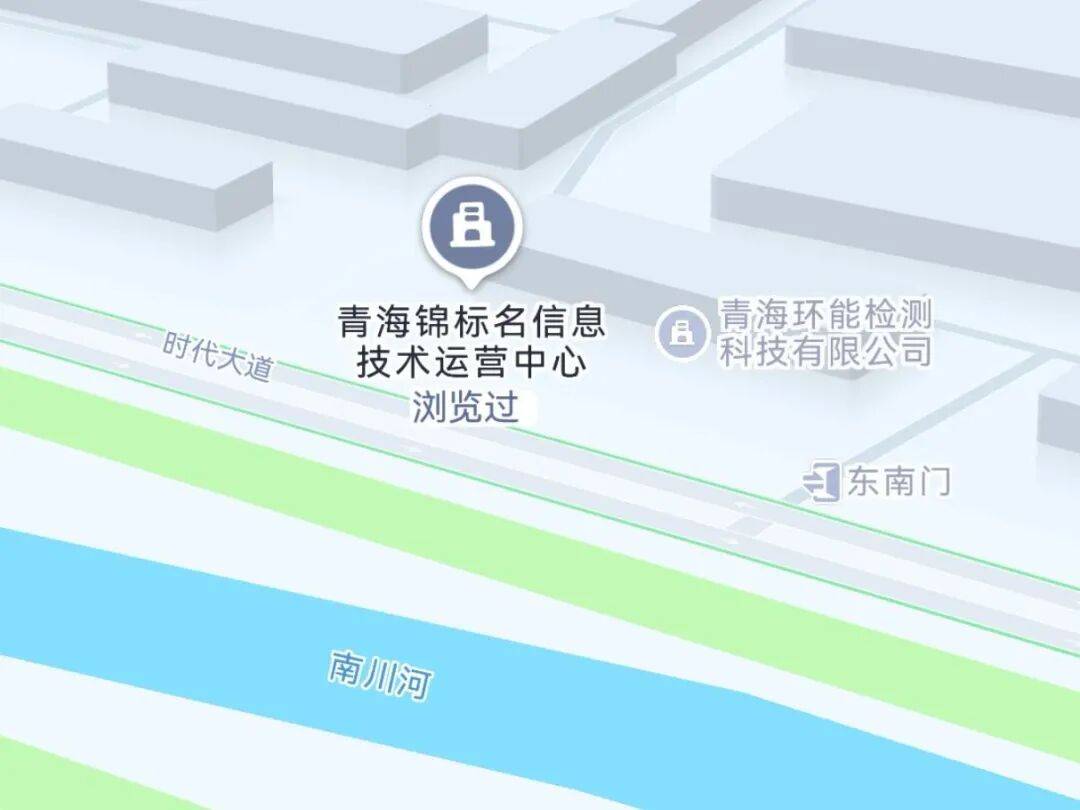Select the 青海环能检测科技有限公司 marker
1080x810 pixels.
coord(681,333)
